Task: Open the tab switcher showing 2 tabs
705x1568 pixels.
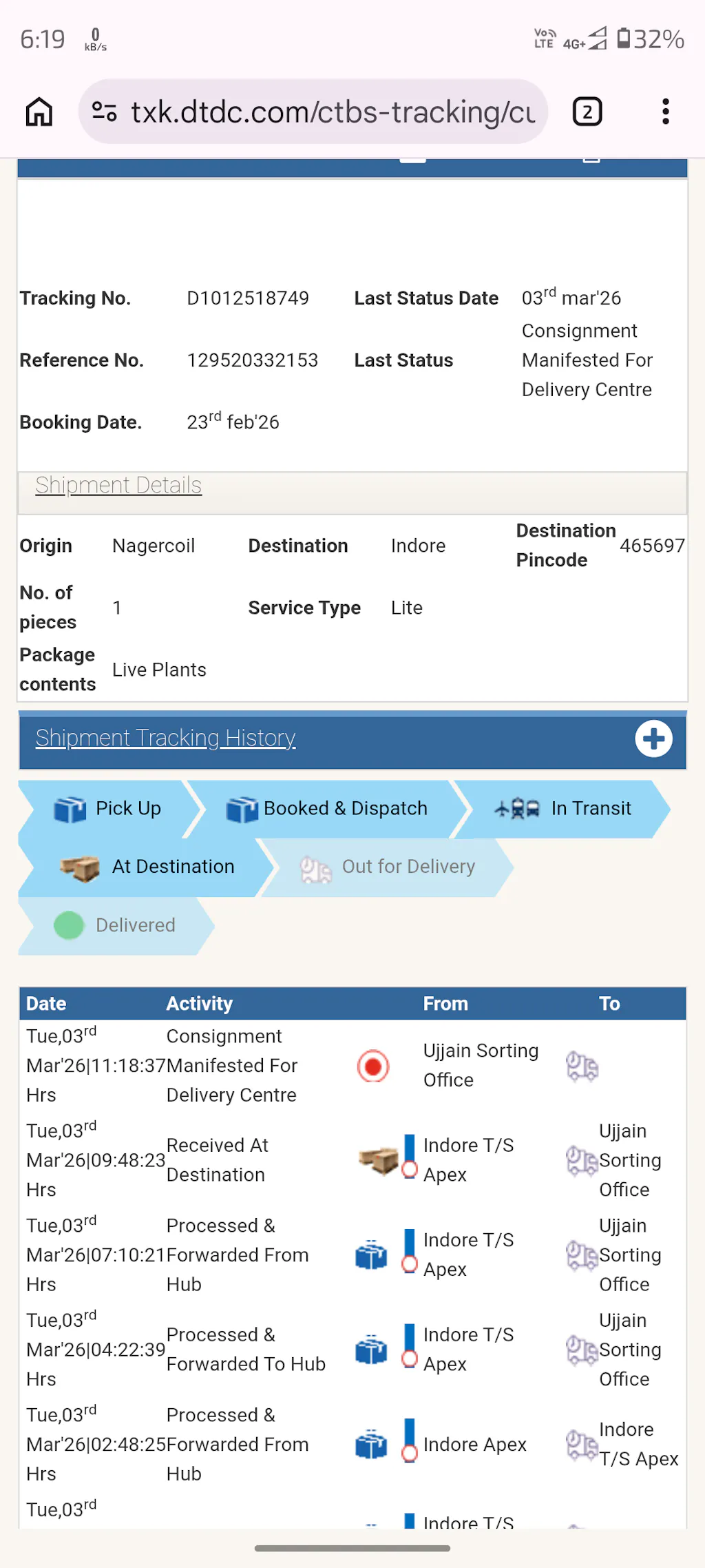Action: (587, 112)
